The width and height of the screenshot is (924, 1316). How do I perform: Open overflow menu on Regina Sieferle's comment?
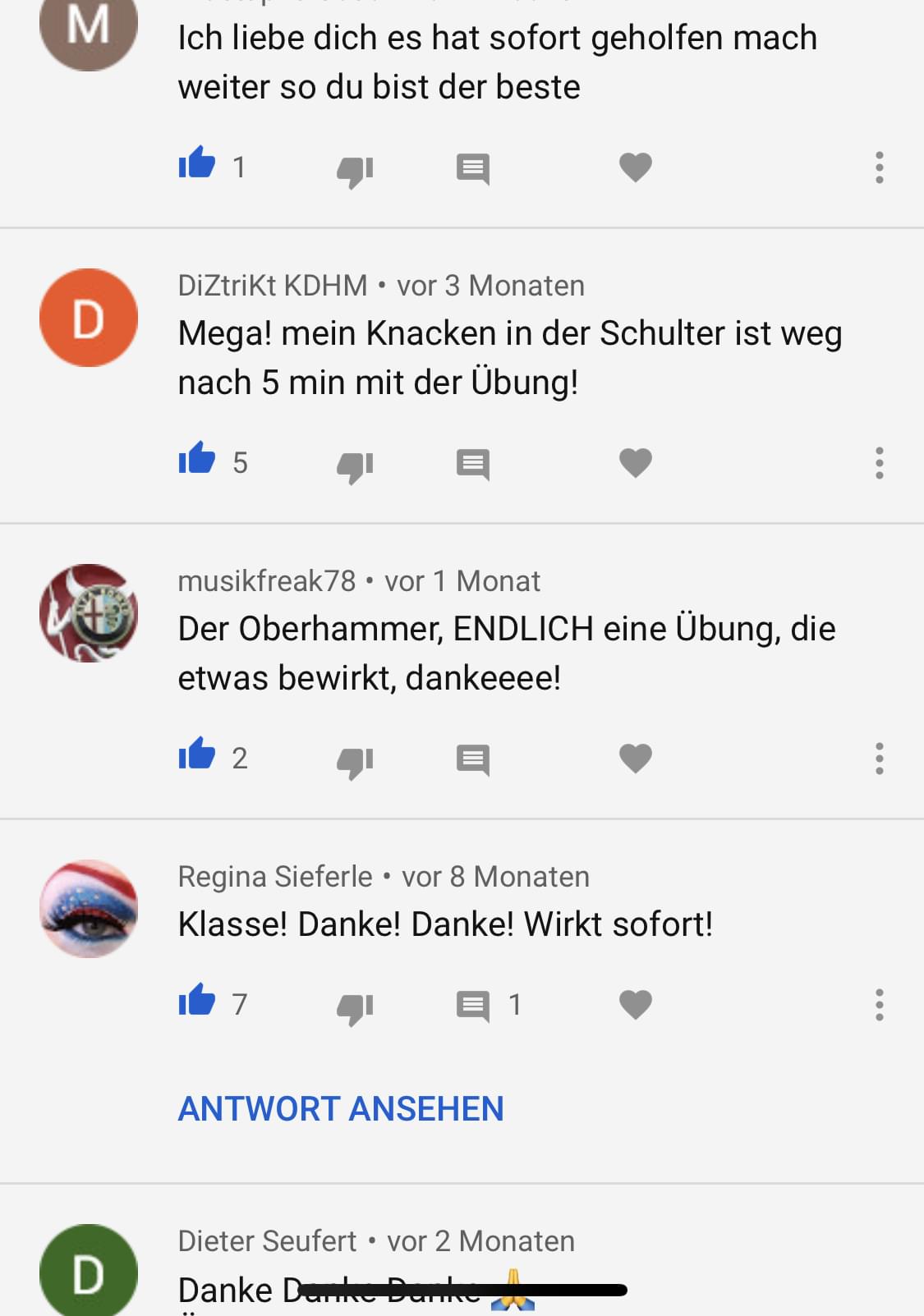tap(879, 1005)
